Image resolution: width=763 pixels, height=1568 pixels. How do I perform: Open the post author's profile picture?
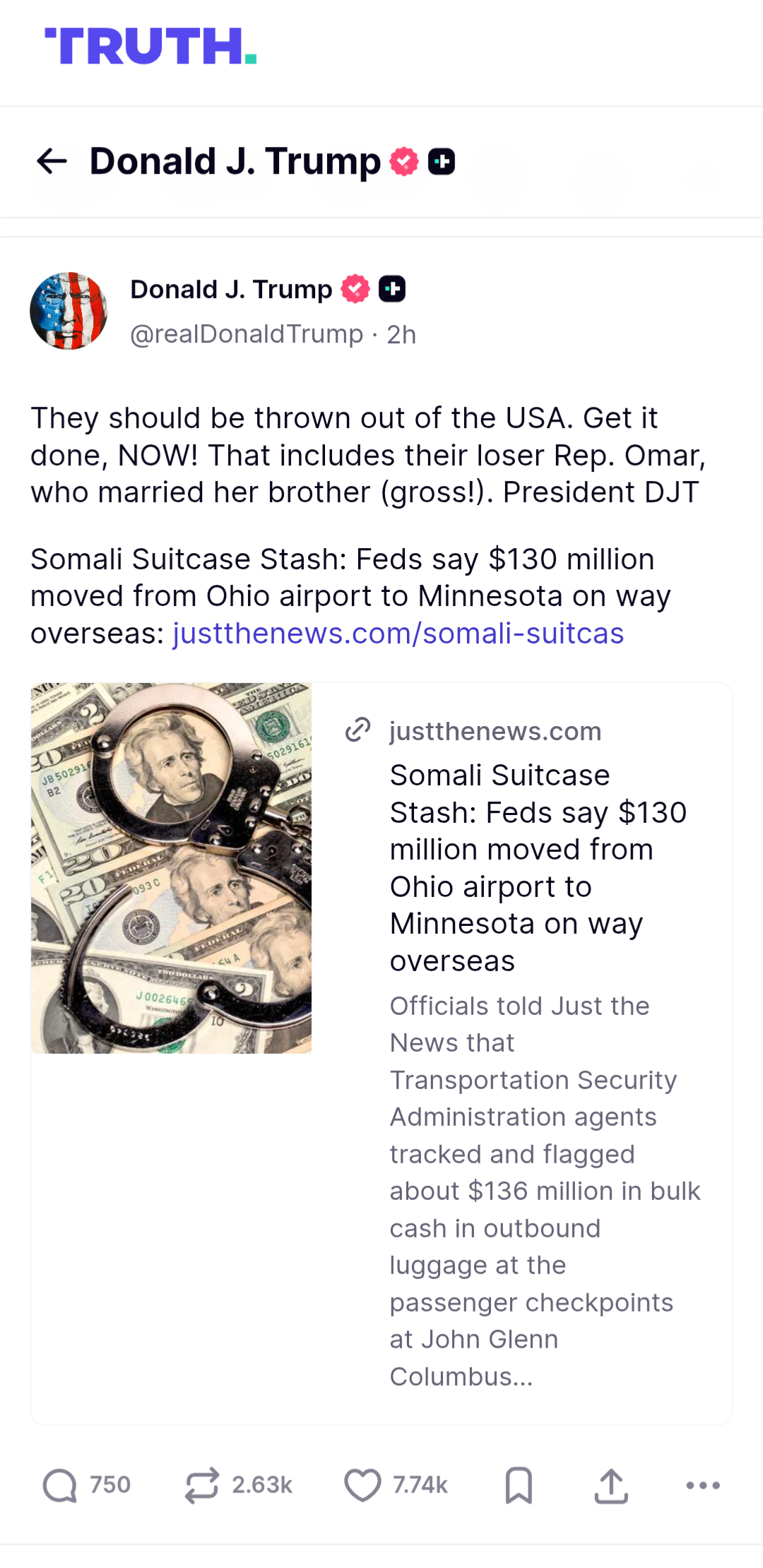click(69, 311)
